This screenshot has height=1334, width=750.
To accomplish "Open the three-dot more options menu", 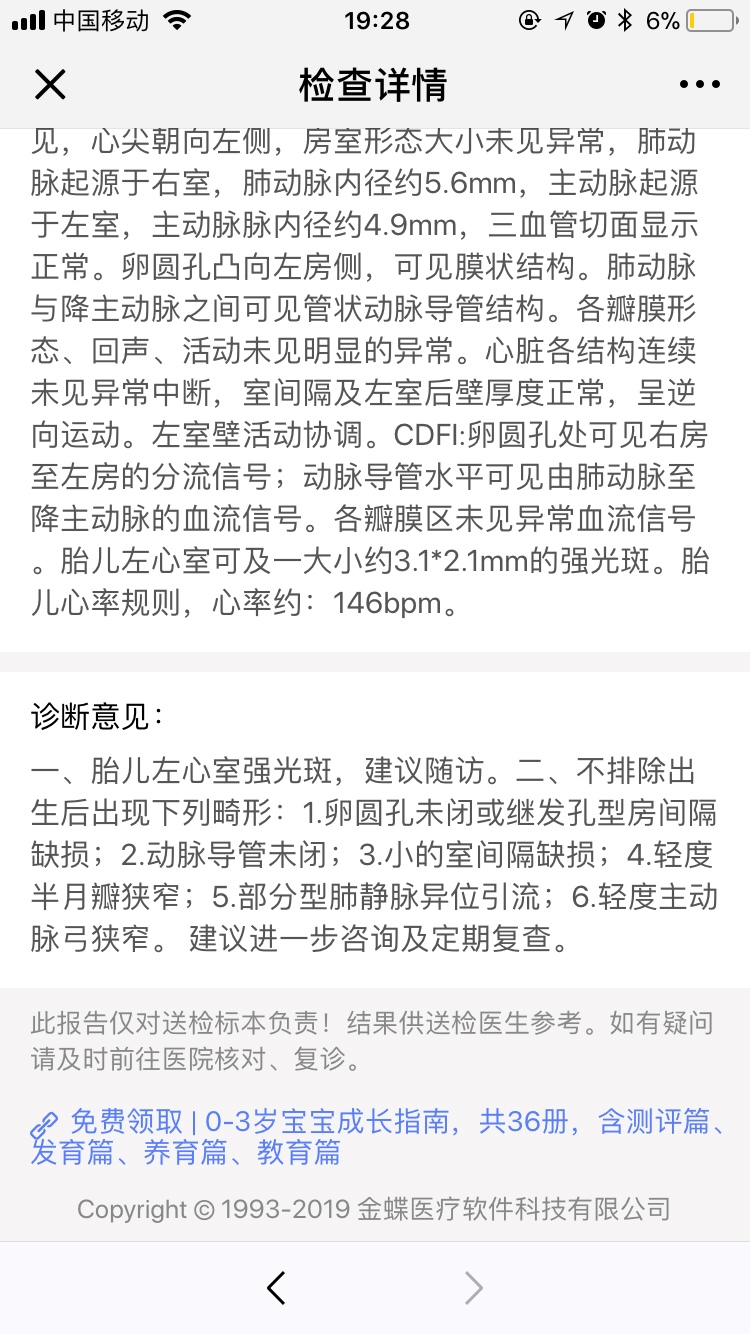I will pyautogui.click(x=699, y=85).
